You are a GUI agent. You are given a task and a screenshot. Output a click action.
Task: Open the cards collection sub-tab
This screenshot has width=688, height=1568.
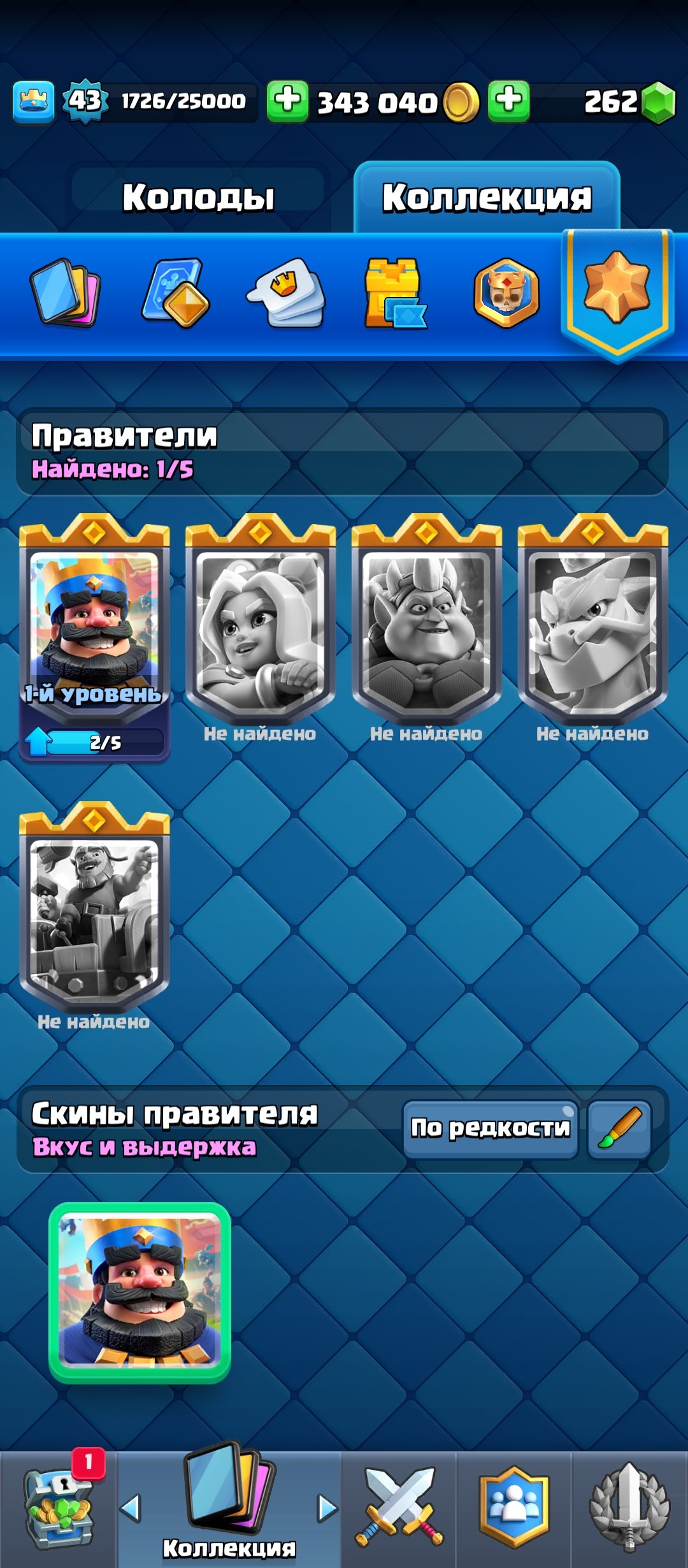65,292
